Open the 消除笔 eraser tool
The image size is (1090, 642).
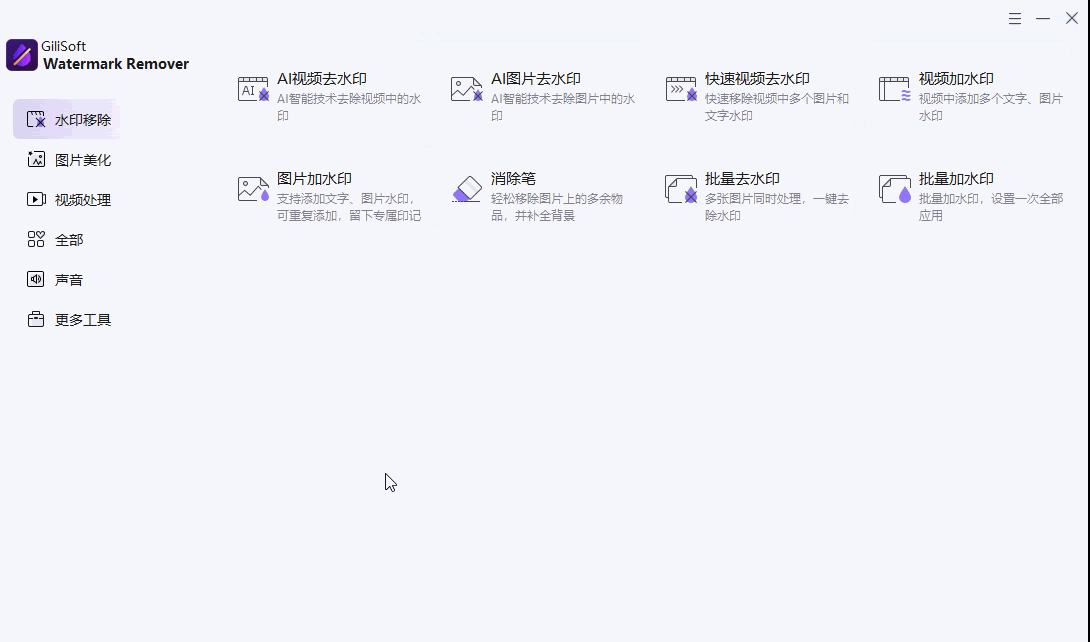pos(513,179)
